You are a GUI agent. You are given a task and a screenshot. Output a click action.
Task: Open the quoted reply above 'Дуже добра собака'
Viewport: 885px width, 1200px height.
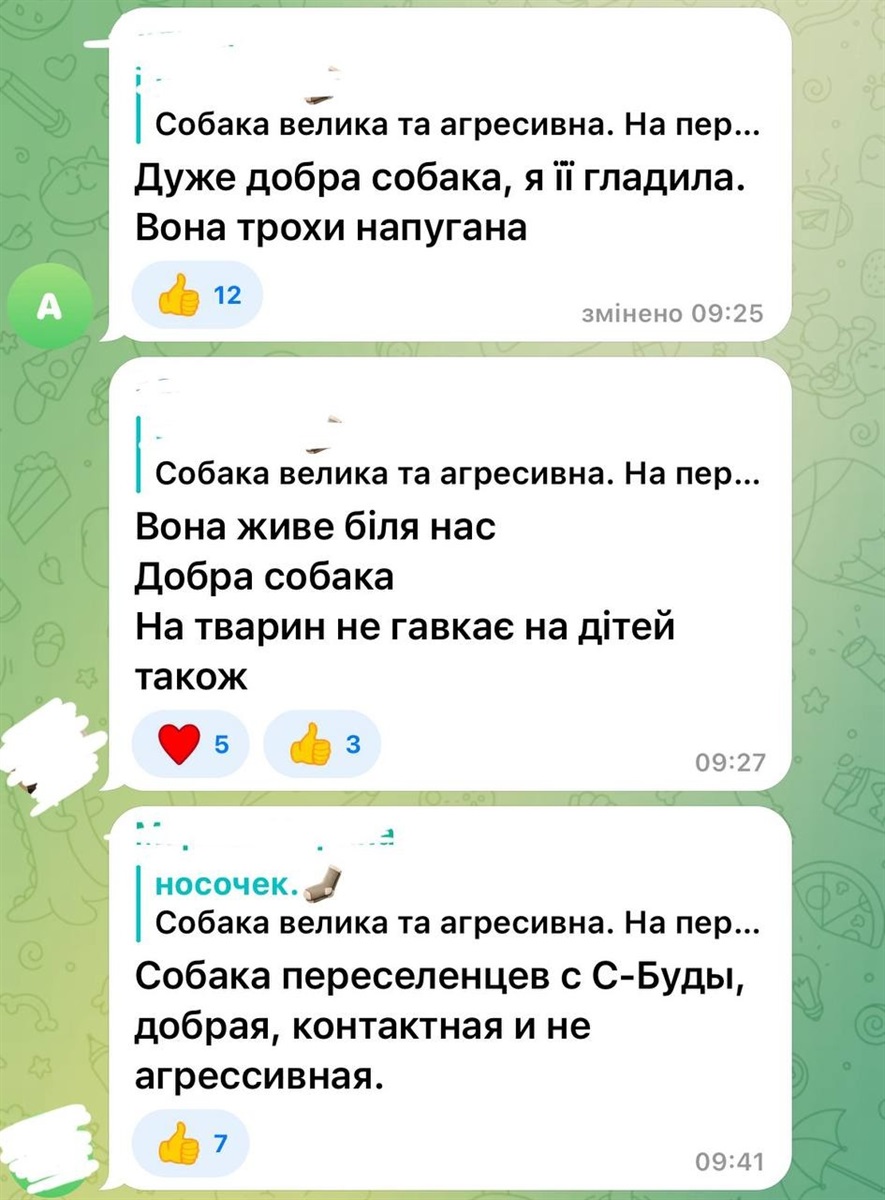pyautogui.click(x=448, y=112)
